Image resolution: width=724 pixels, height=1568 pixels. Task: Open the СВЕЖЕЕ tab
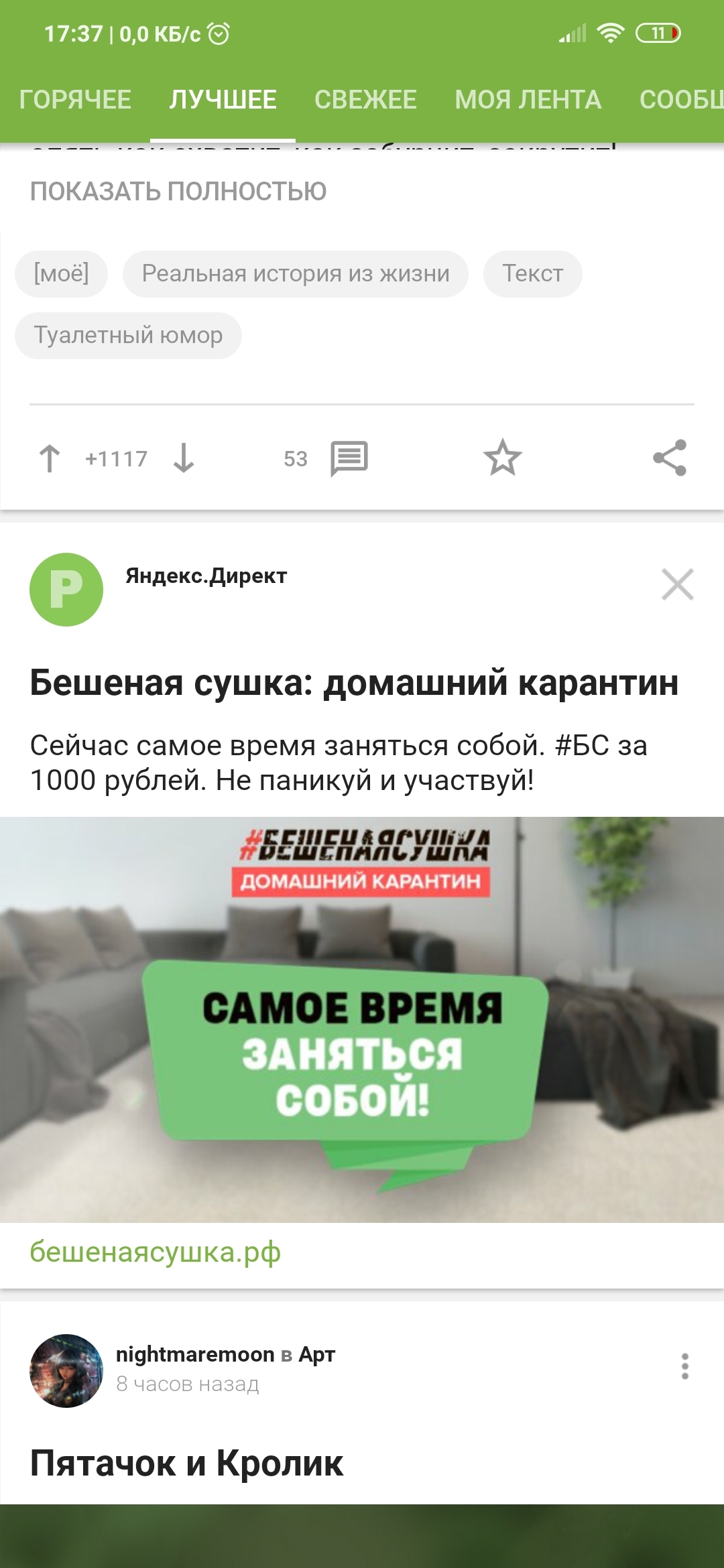pyautogui.click(x=365, y=100)
